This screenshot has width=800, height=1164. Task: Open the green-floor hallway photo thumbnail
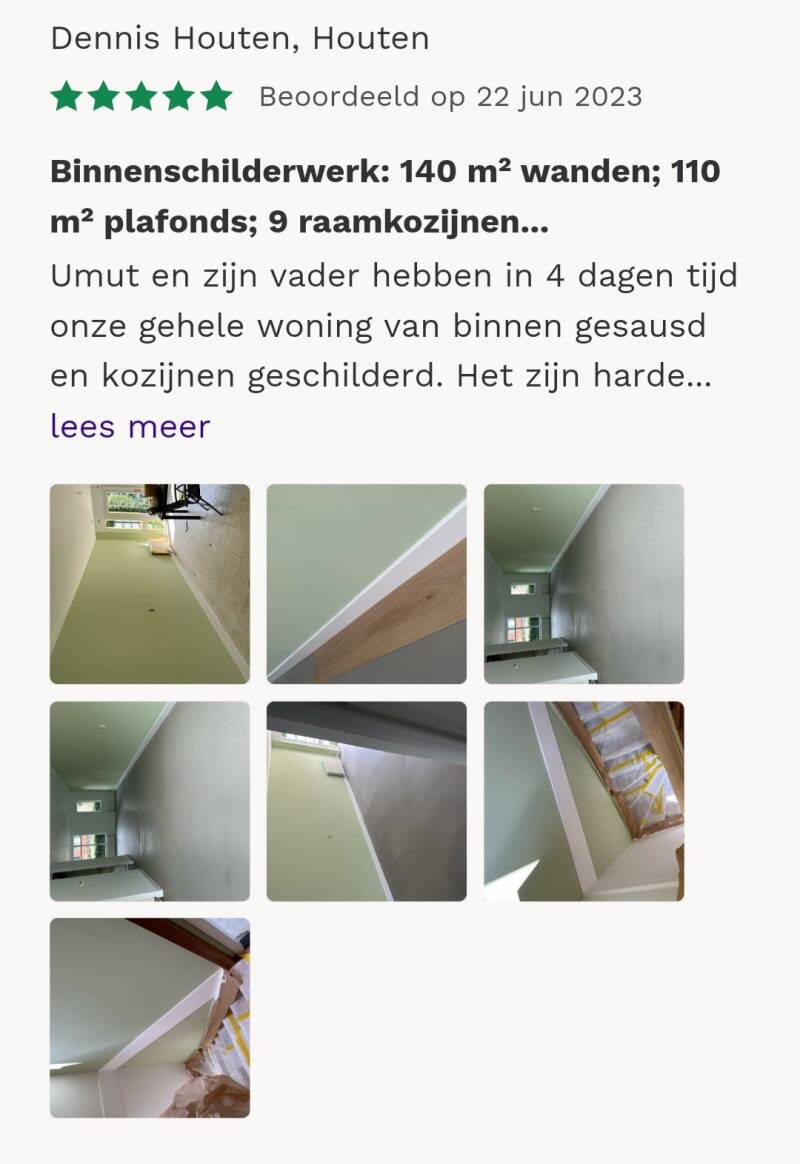148,581
